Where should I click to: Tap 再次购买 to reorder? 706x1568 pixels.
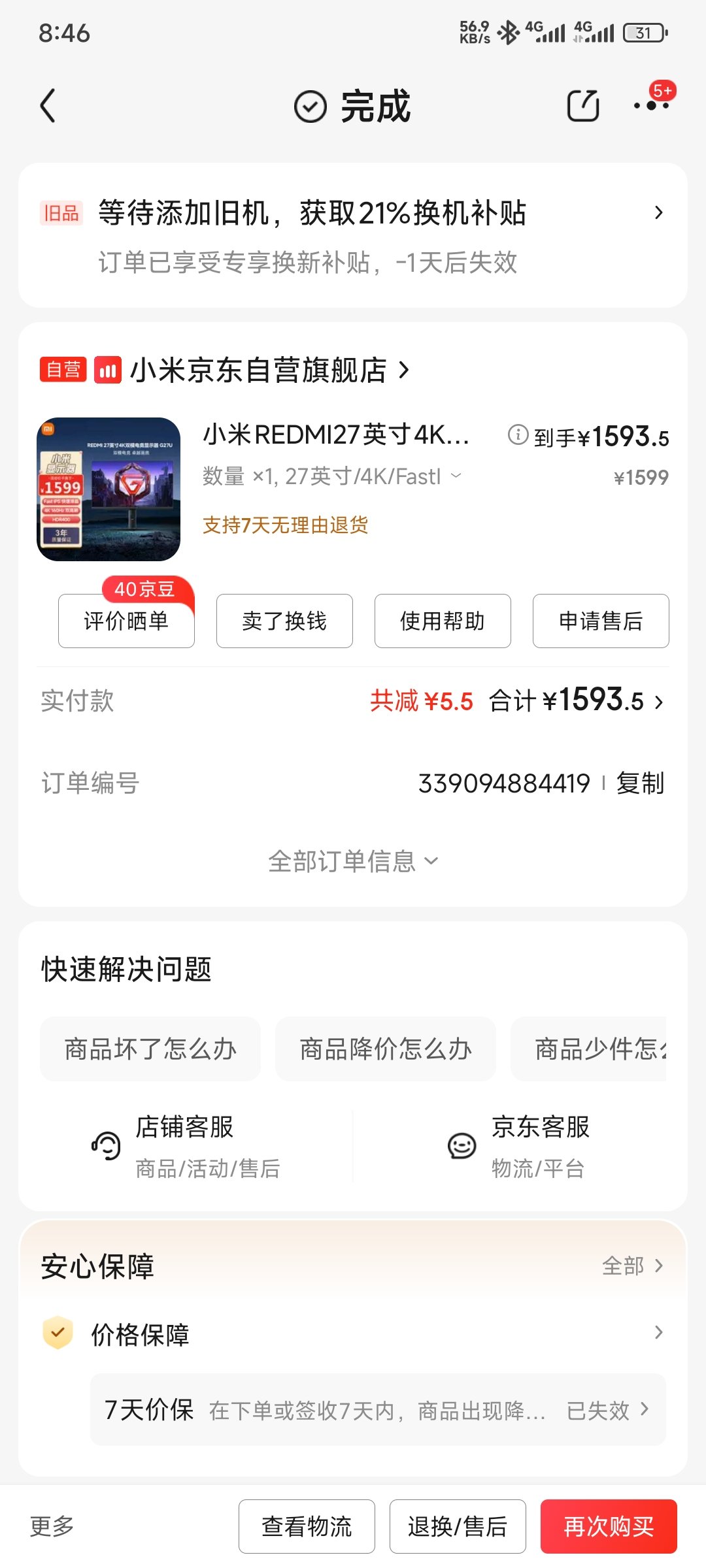click(x=609, y=1526)
